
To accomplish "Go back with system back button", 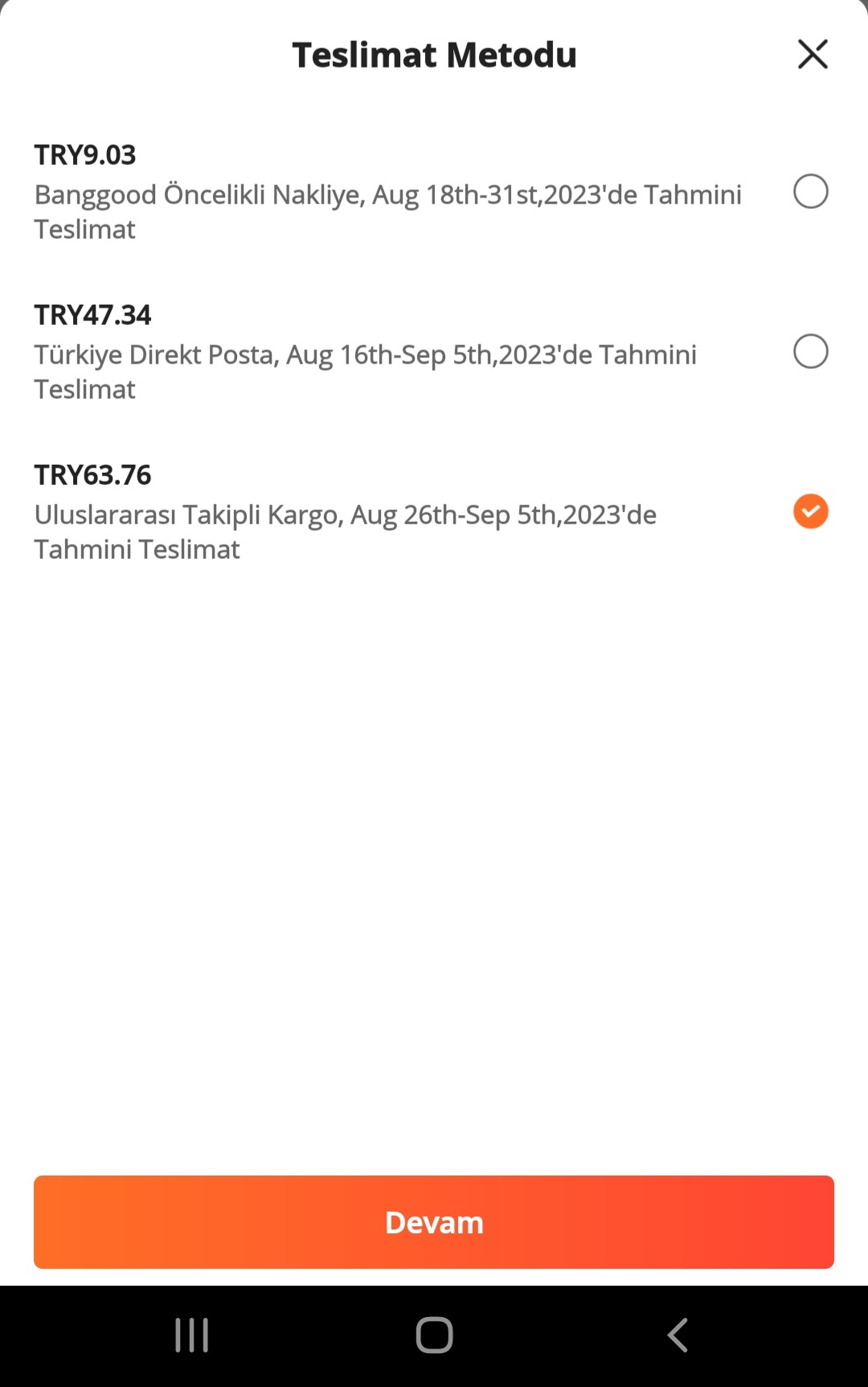I will (x=678, y=1335).
